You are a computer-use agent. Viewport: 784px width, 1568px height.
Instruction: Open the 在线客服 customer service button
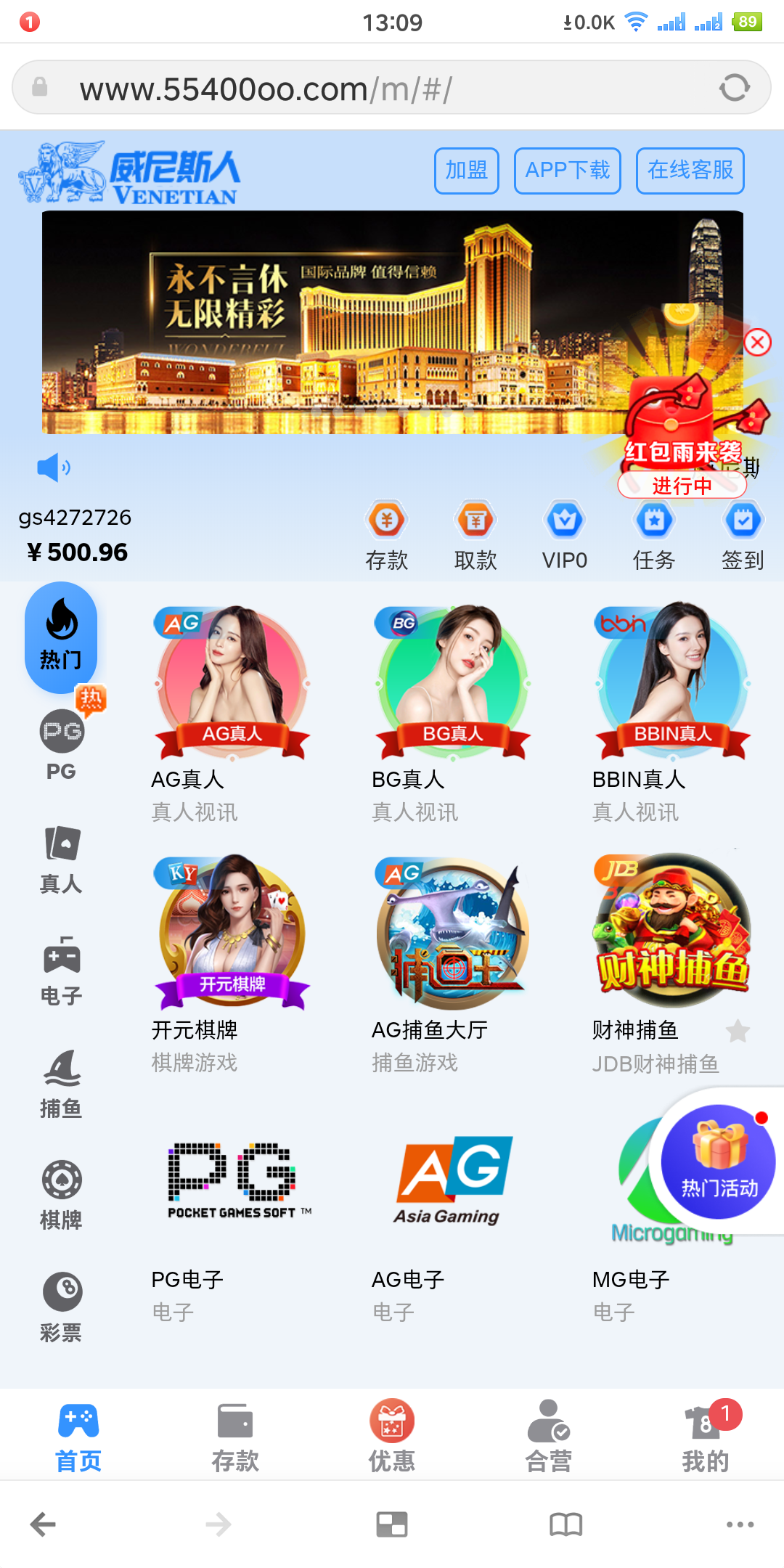(689, 171)
